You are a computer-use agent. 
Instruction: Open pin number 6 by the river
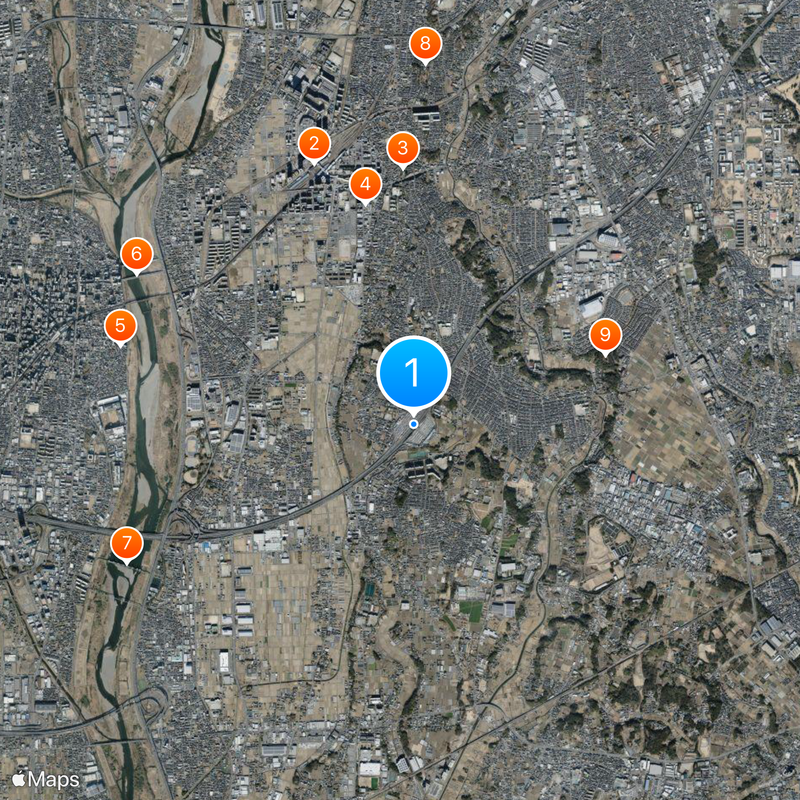click(x=136, y=254)
